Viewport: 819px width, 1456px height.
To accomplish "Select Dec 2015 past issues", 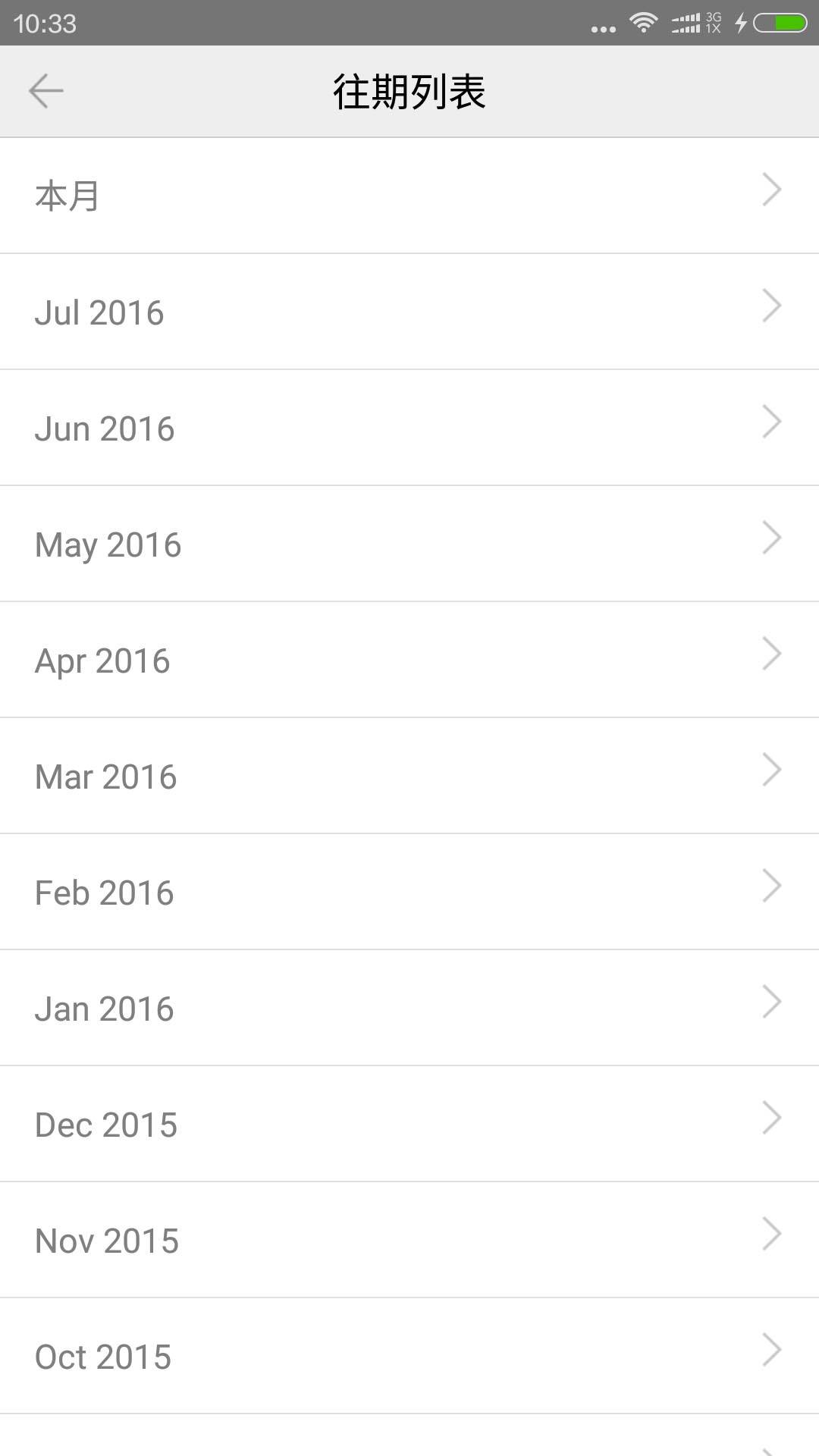I will pyautogui.click(x=409, y=1125).
